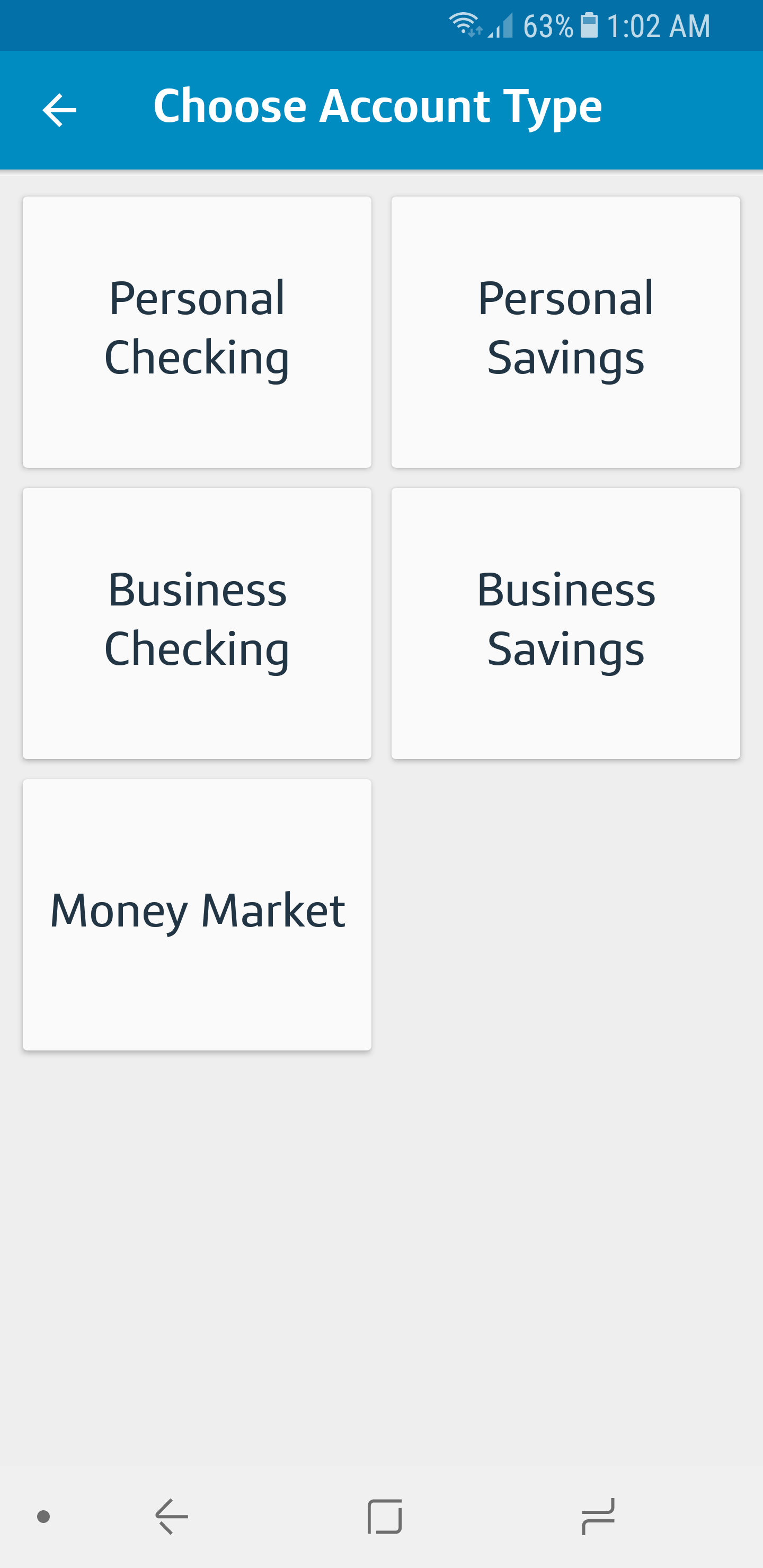Select the Personal Checking account type
763x1568 pixels.
coord(197,332)
